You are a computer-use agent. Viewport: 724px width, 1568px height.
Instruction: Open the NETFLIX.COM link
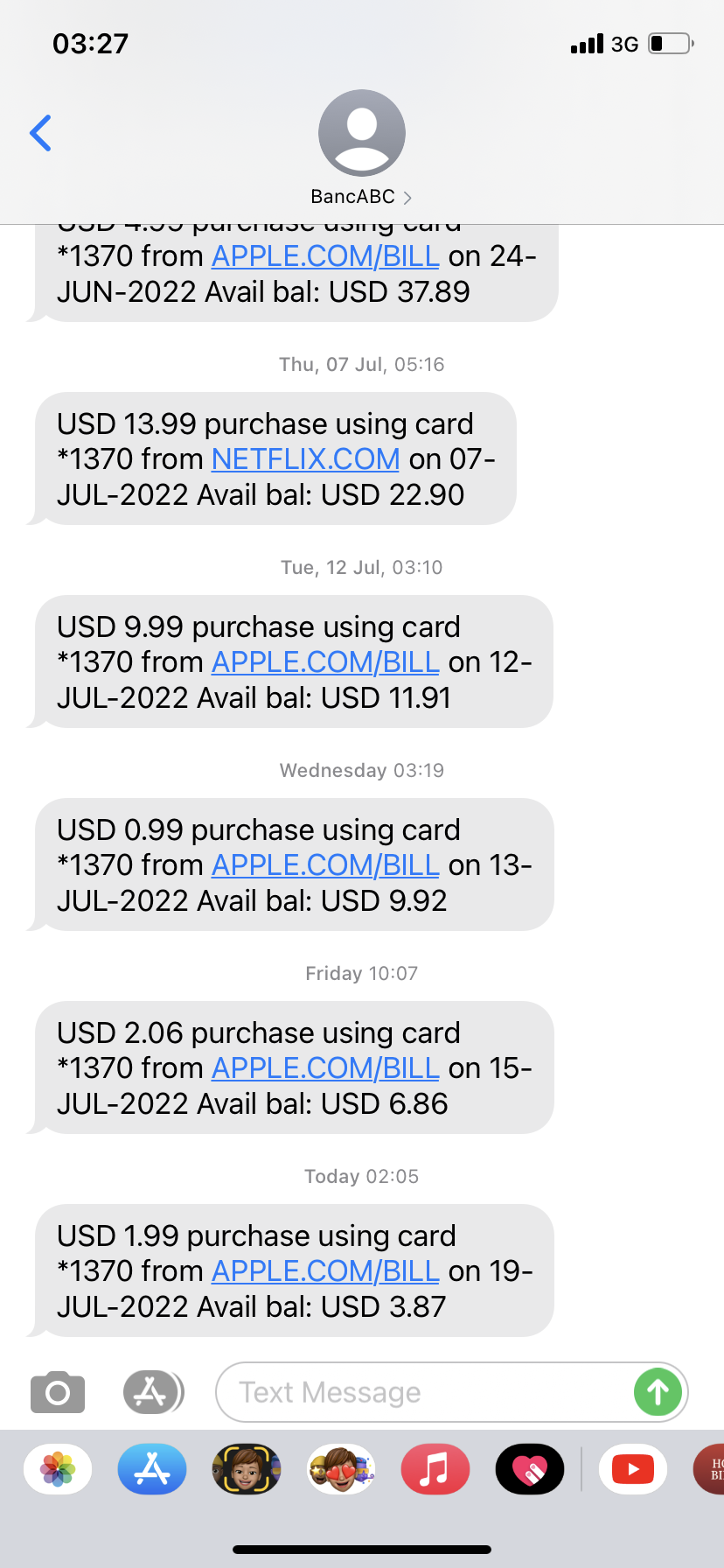pos(305,459)
